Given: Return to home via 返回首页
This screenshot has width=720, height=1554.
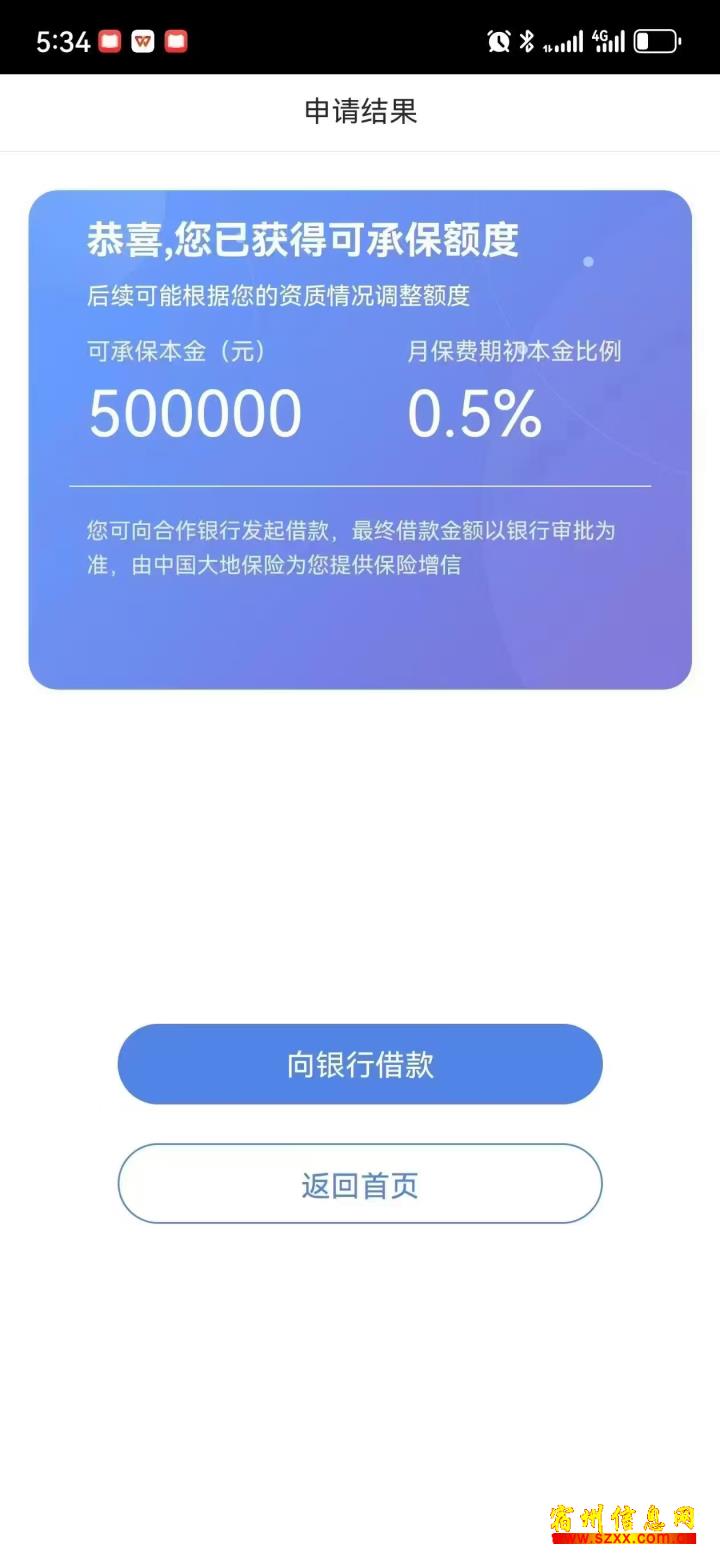Looking at the screenshot, I should tap(360, 1184).
